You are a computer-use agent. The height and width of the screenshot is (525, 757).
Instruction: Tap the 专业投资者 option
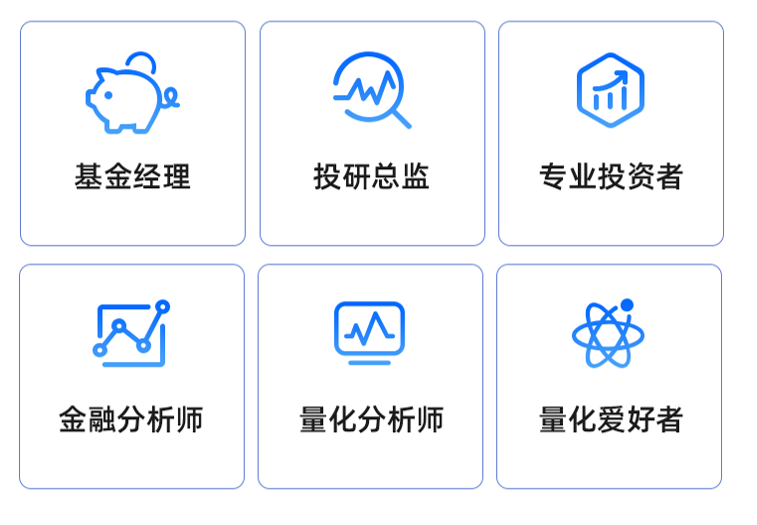(x=610, y=134)
